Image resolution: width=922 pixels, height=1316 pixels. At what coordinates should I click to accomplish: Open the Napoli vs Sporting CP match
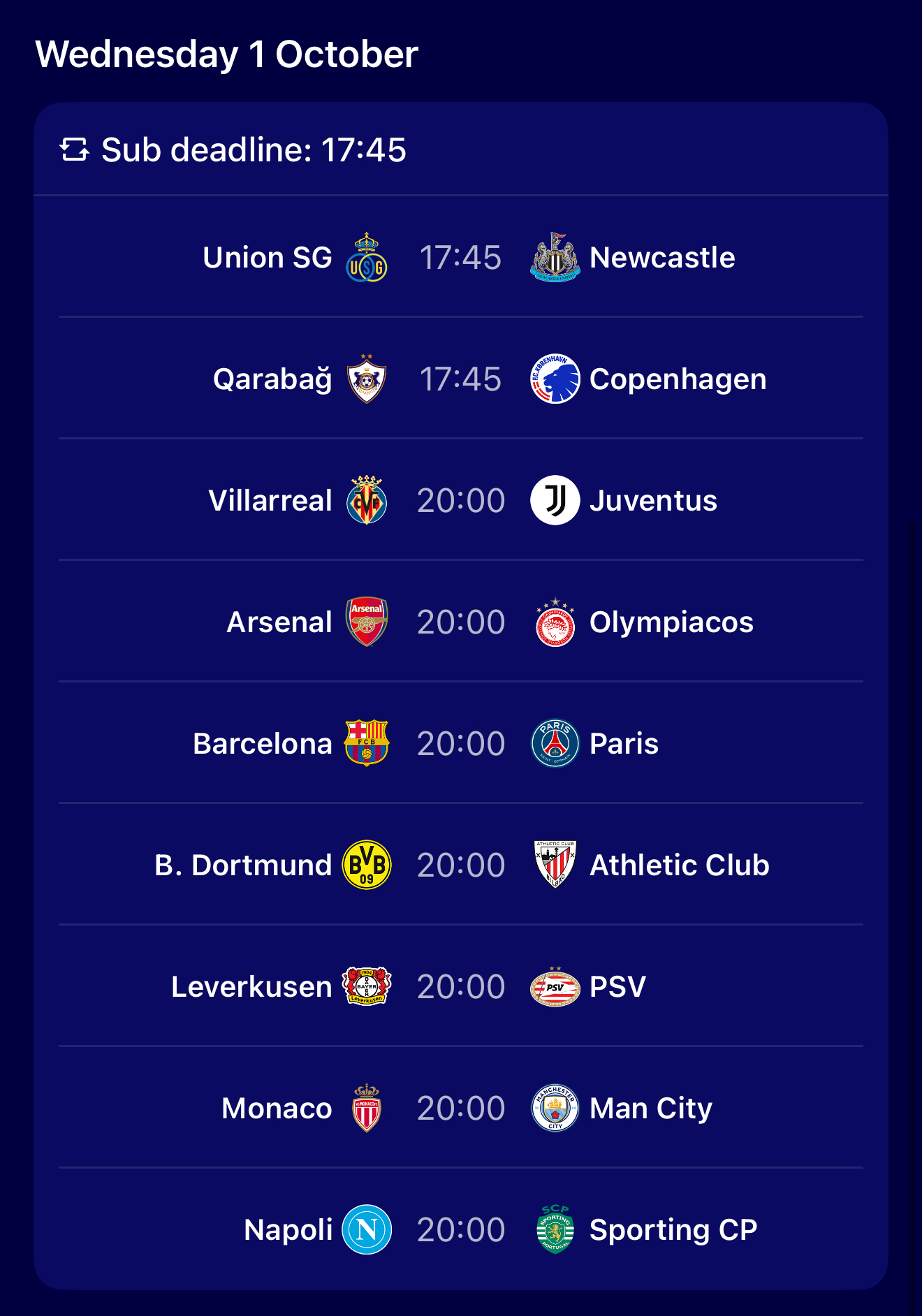(x=460, y=1229)
